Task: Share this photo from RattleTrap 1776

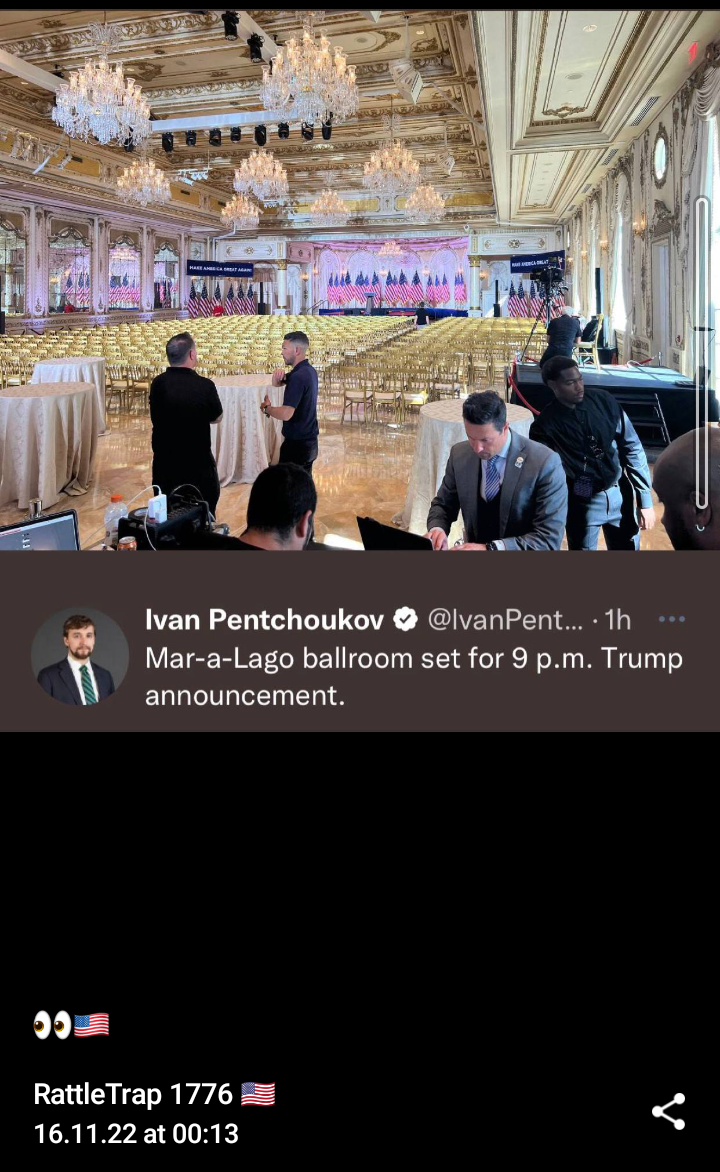Action: pos(668,1111)
